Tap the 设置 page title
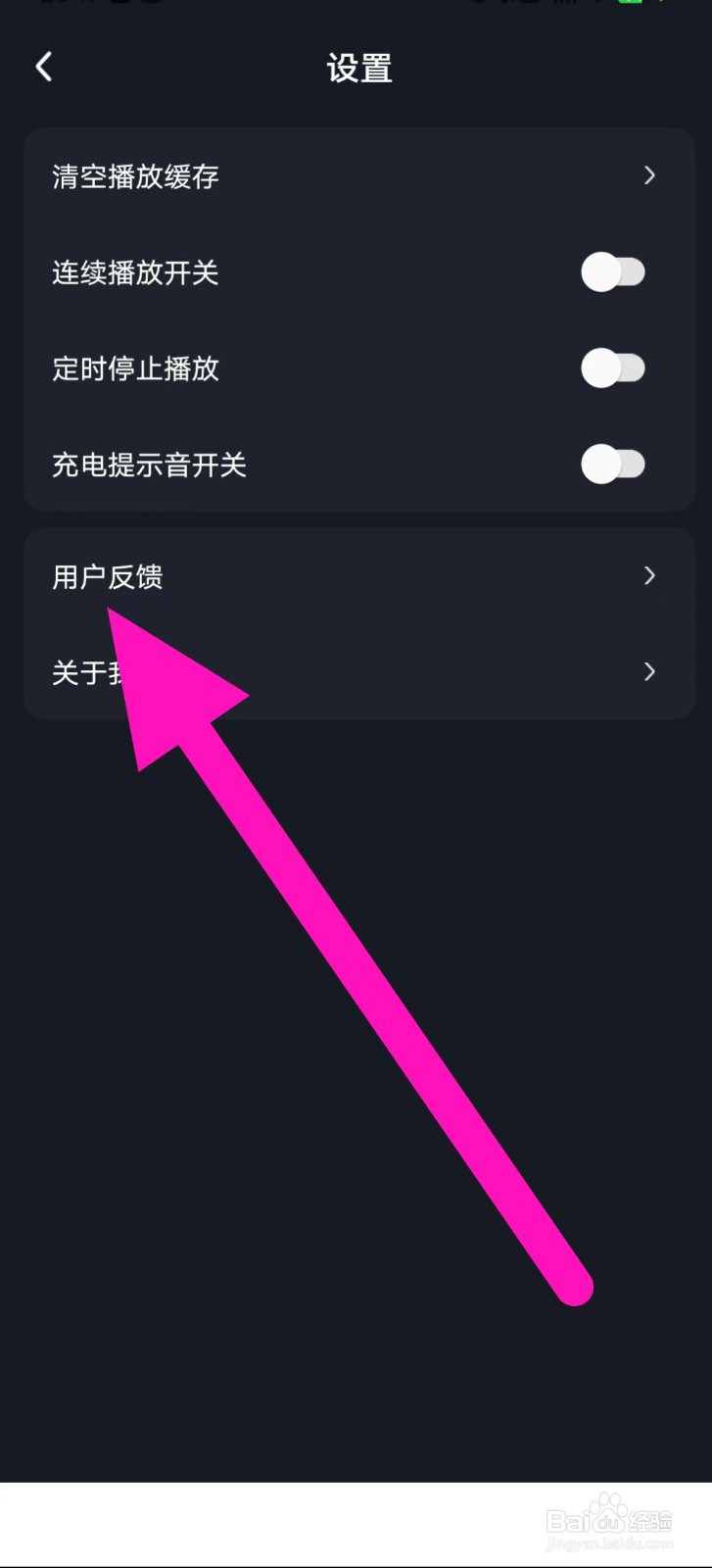Screen dimensions: 712x1568 tap(358, 68)
